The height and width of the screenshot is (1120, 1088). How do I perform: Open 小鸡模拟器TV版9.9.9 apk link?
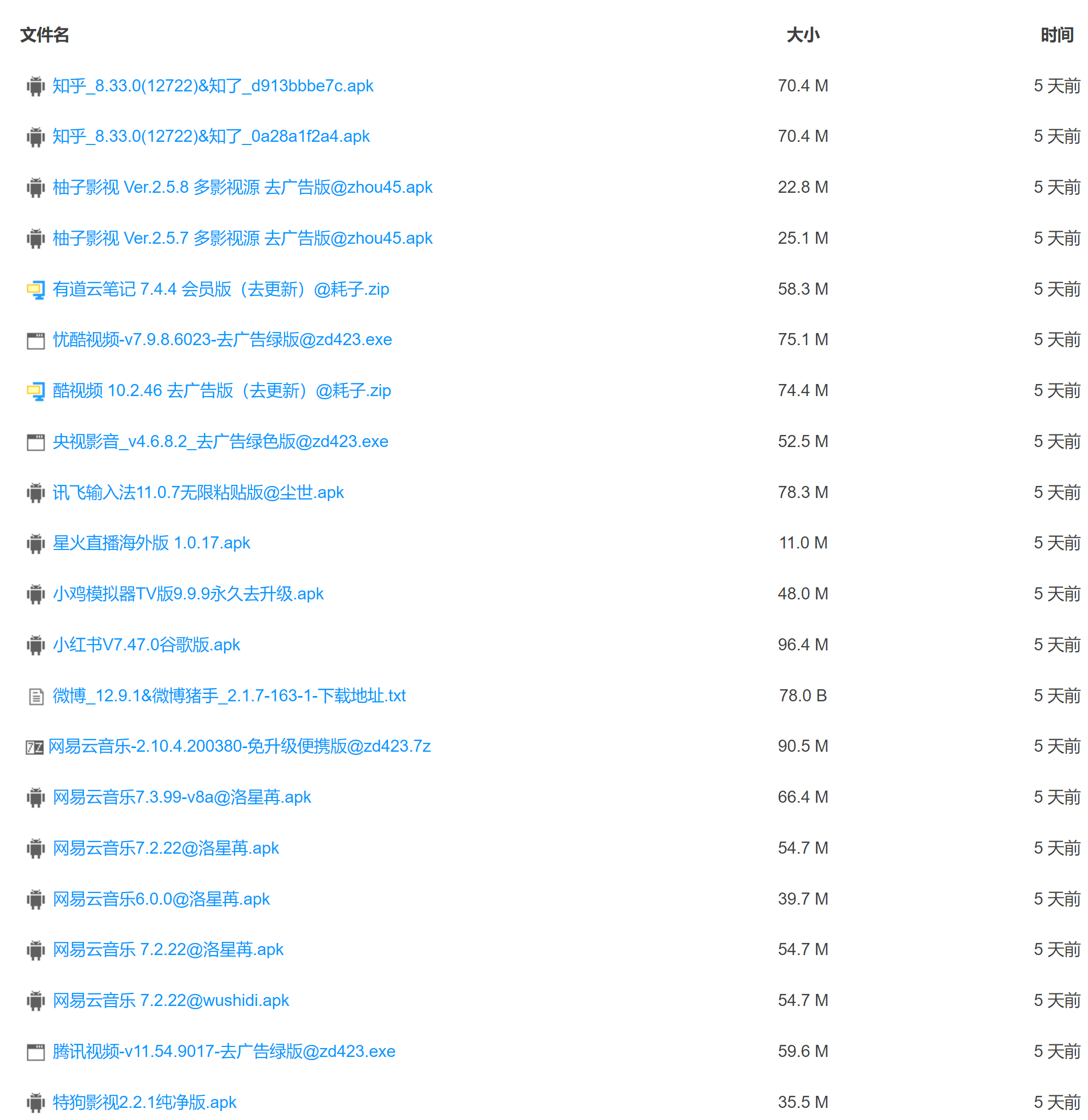click(188, 594)
